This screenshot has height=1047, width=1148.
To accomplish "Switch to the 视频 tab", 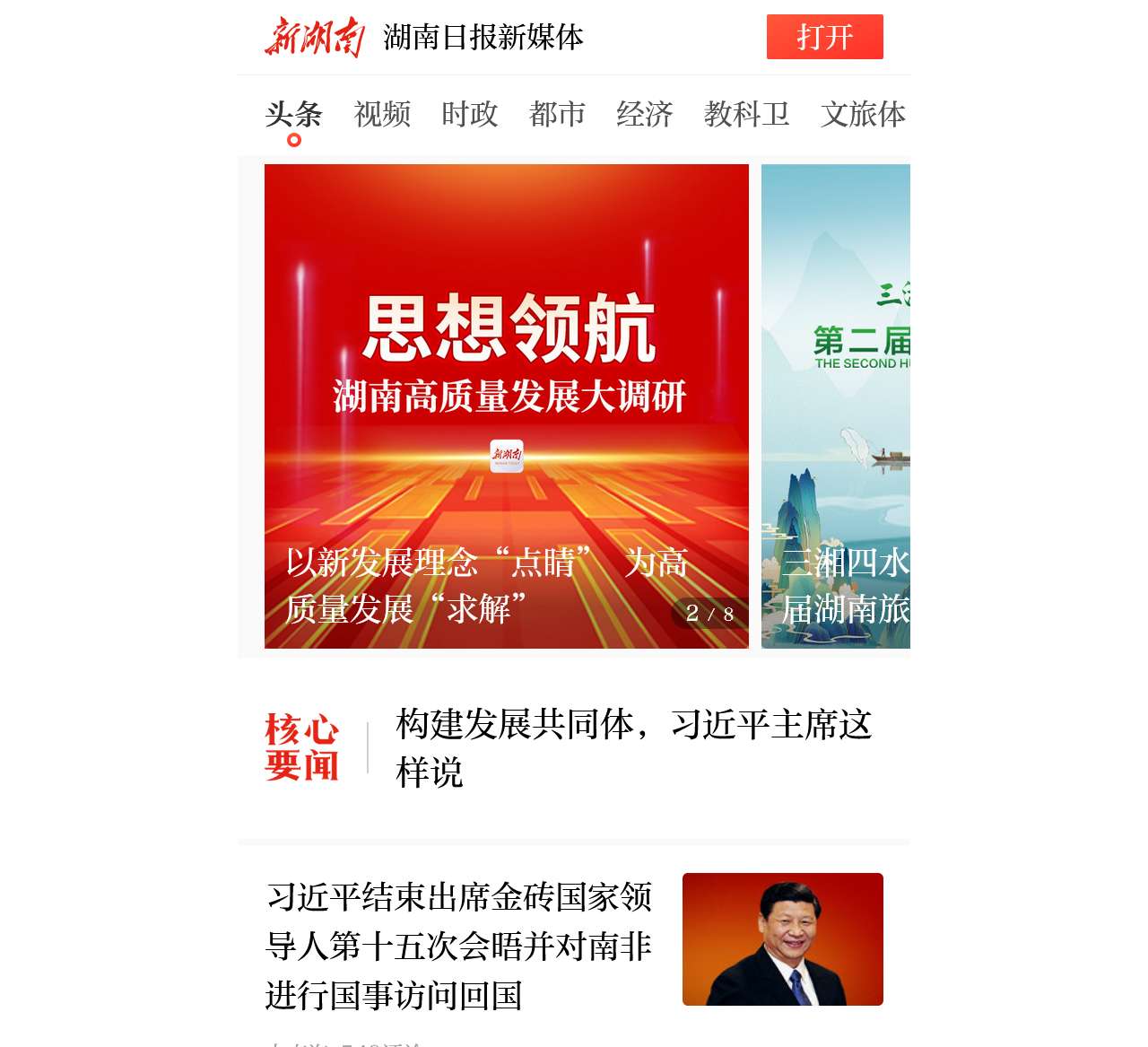I will pos(382,114).
